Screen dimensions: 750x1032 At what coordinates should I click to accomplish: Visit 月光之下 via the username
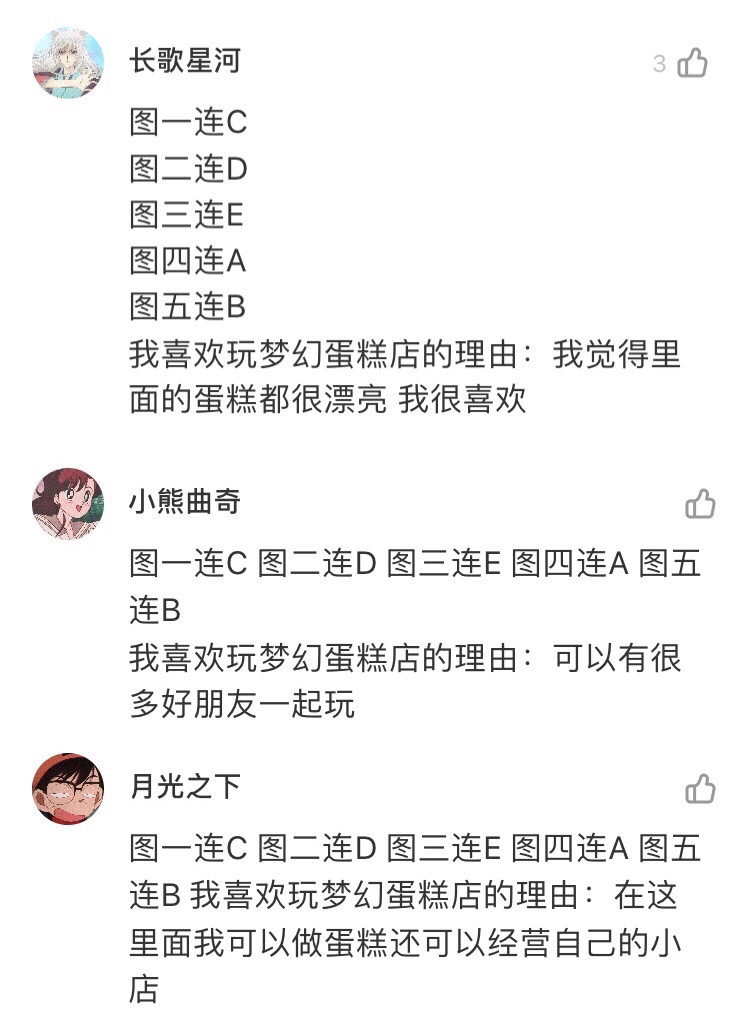point(185,786)
